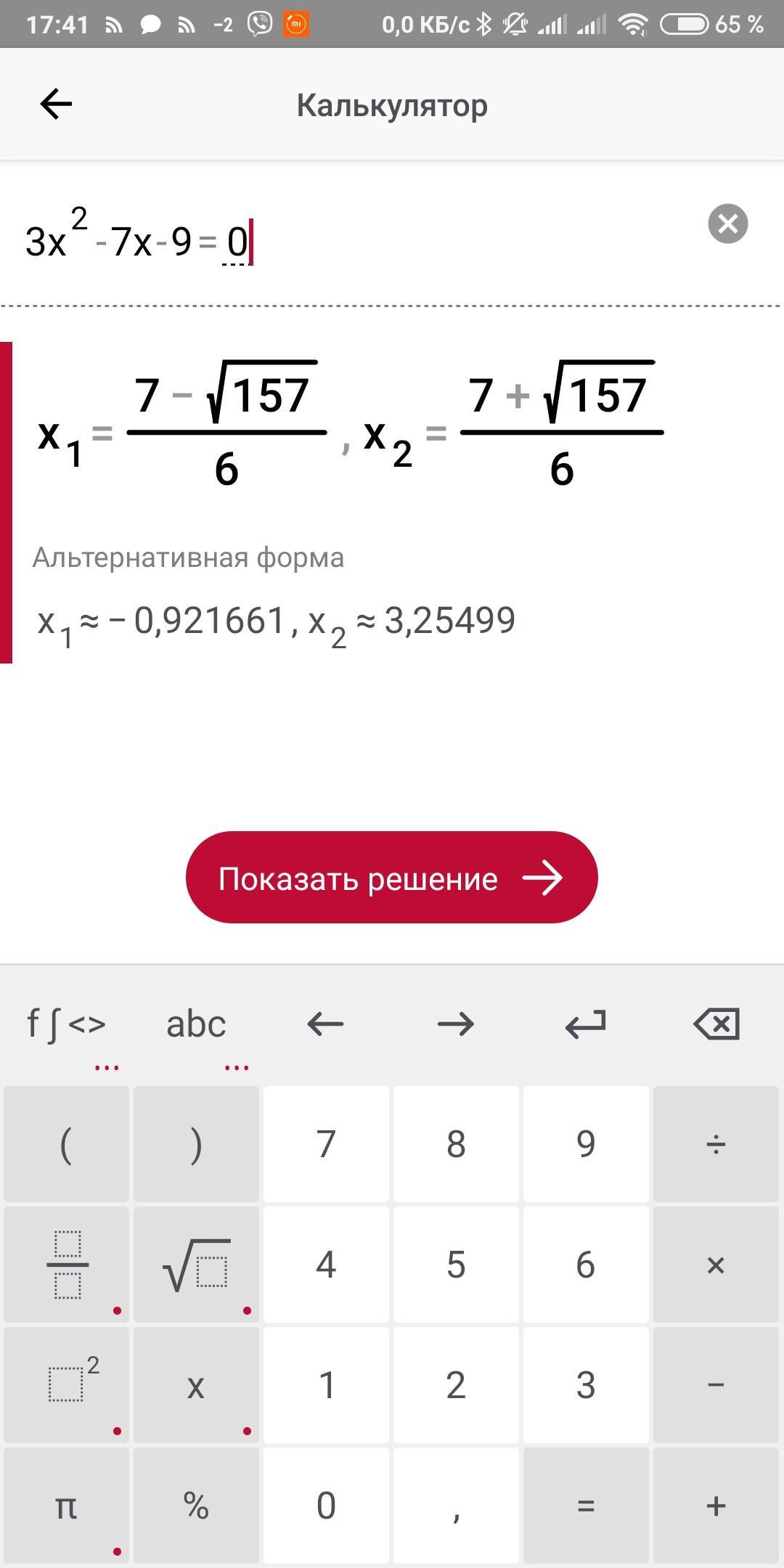784x1568 pixels.
Task: Insert an opening parenthesis
Action: (x=67, y=1143)
